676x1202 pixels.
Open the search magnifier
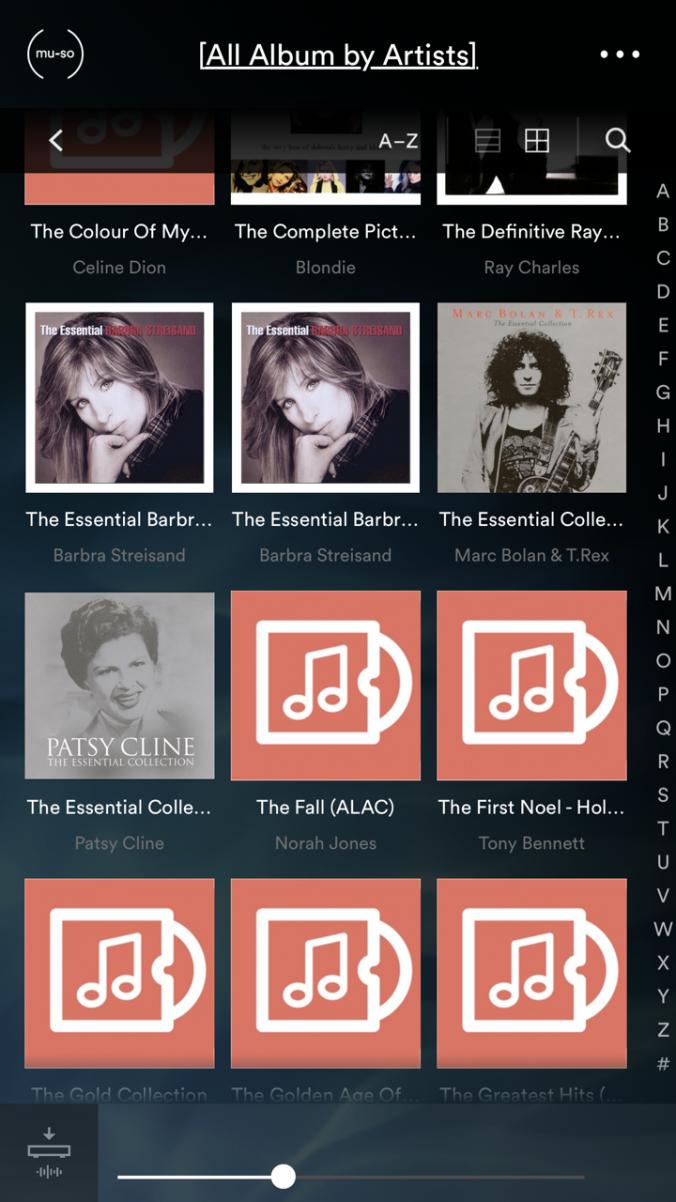pos(618,141)
